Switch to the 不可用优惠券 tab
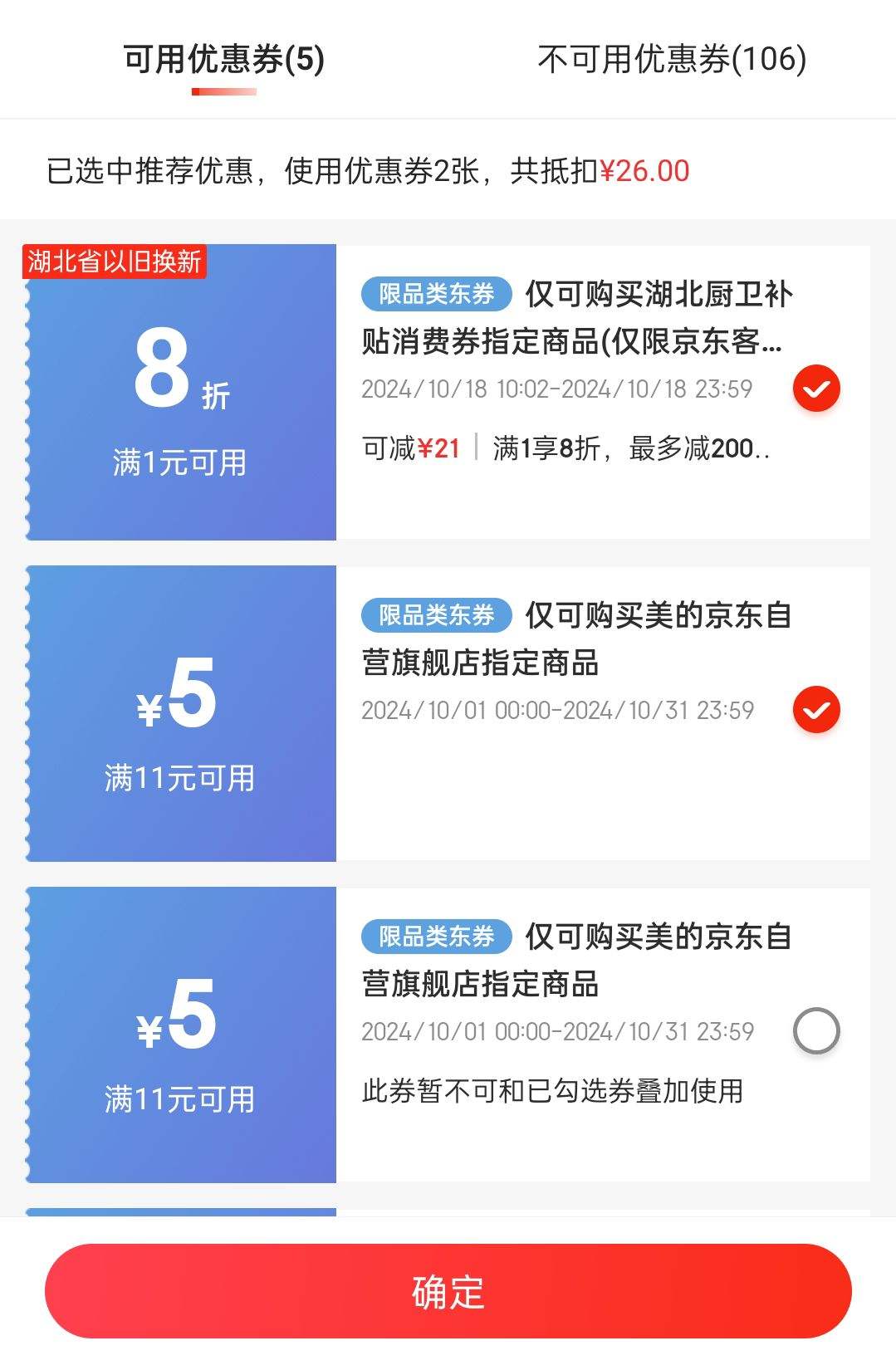Viewport: 896px width, 1365px height. [x=673, y=60]
